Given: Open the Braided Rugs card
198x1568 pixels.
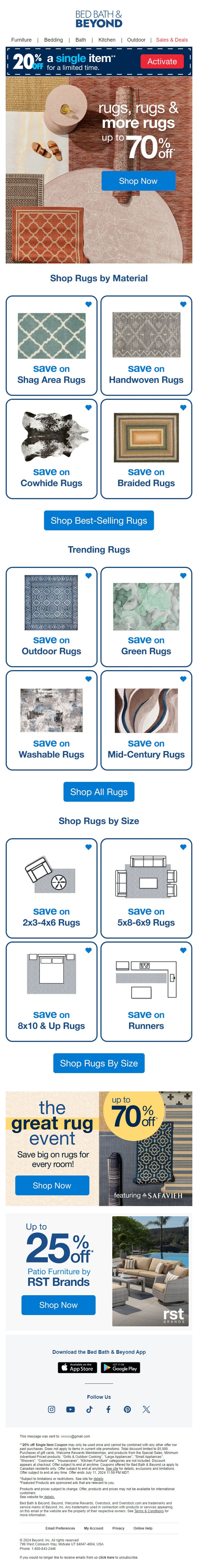Looking at the screenshot, I should tap(146, 448).
